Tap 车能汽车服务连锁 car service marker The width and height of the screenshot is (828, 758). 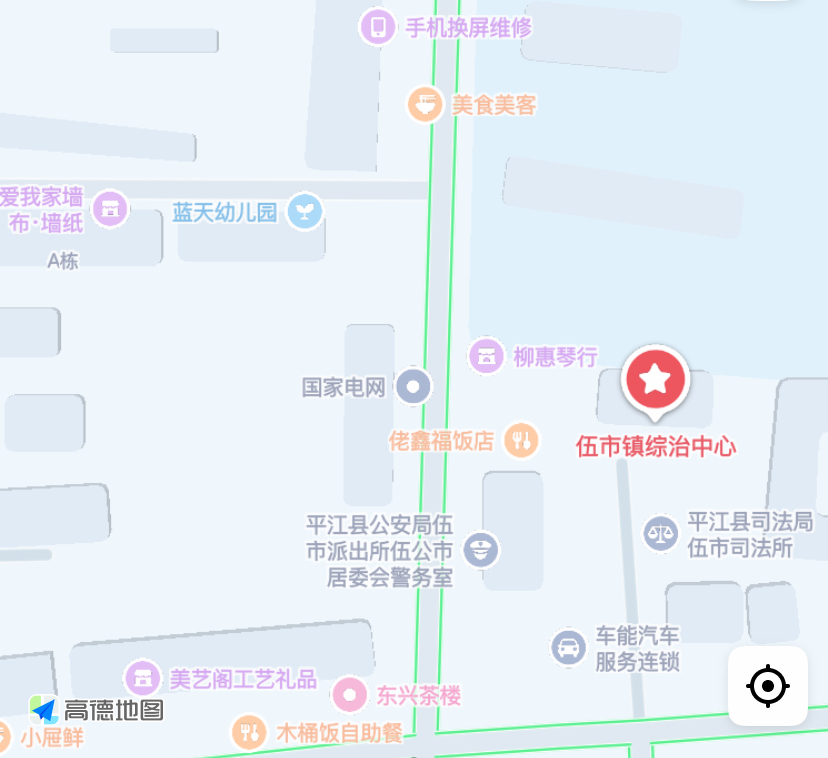pos(568,646)
